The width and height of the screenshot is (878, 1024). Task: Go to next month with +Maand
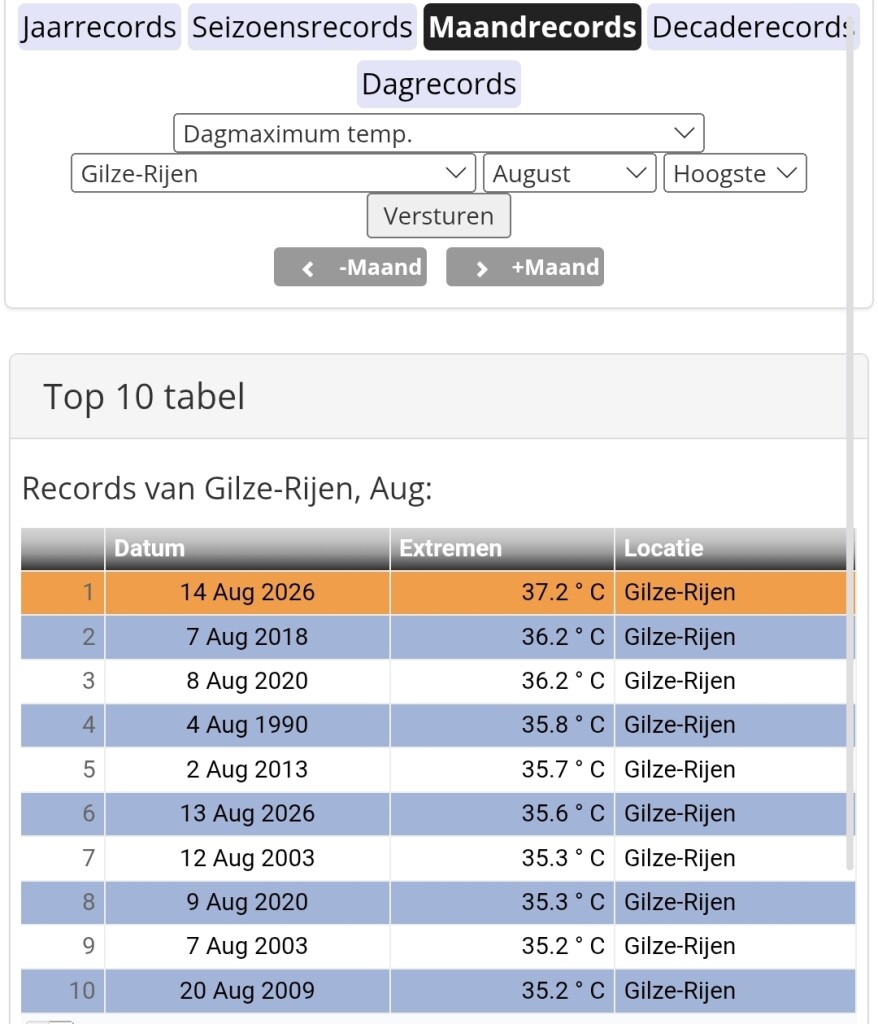[525, 266]
